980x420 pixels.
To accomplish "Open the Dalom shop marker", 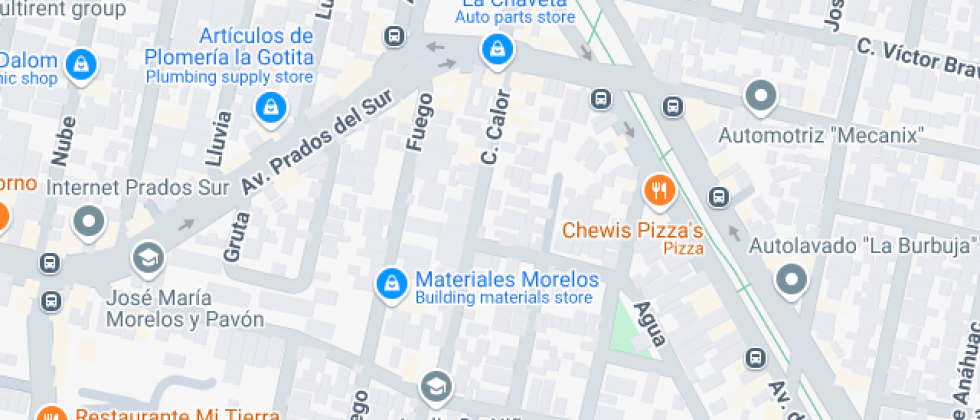I will pyautogui.click(x=79, y=66).
